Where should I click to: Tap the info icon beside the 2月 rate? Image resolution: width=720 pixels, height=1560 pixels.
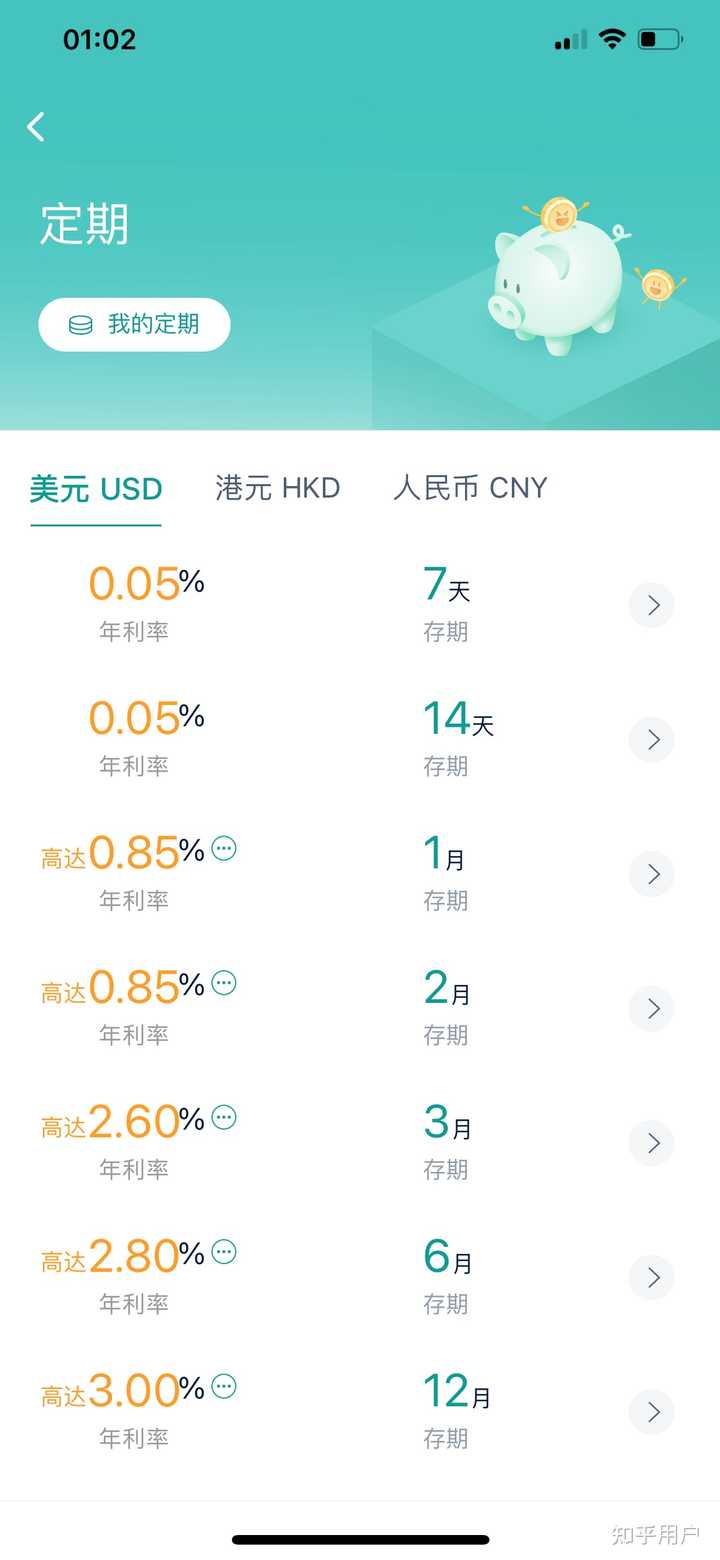(224, 982)
